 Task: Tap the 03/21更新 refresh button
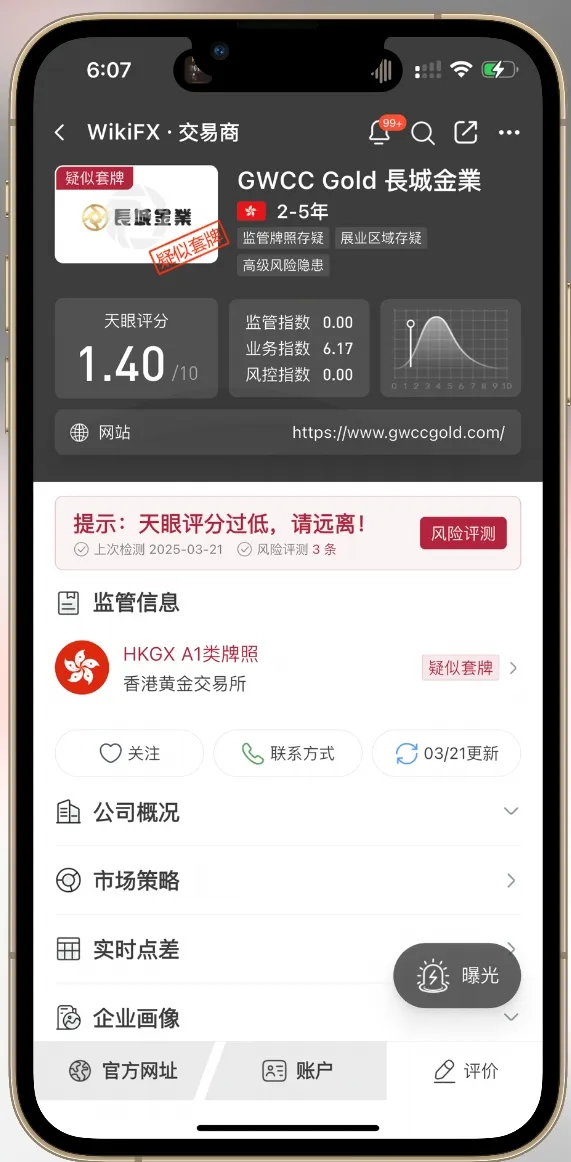(x=447, y=754)
